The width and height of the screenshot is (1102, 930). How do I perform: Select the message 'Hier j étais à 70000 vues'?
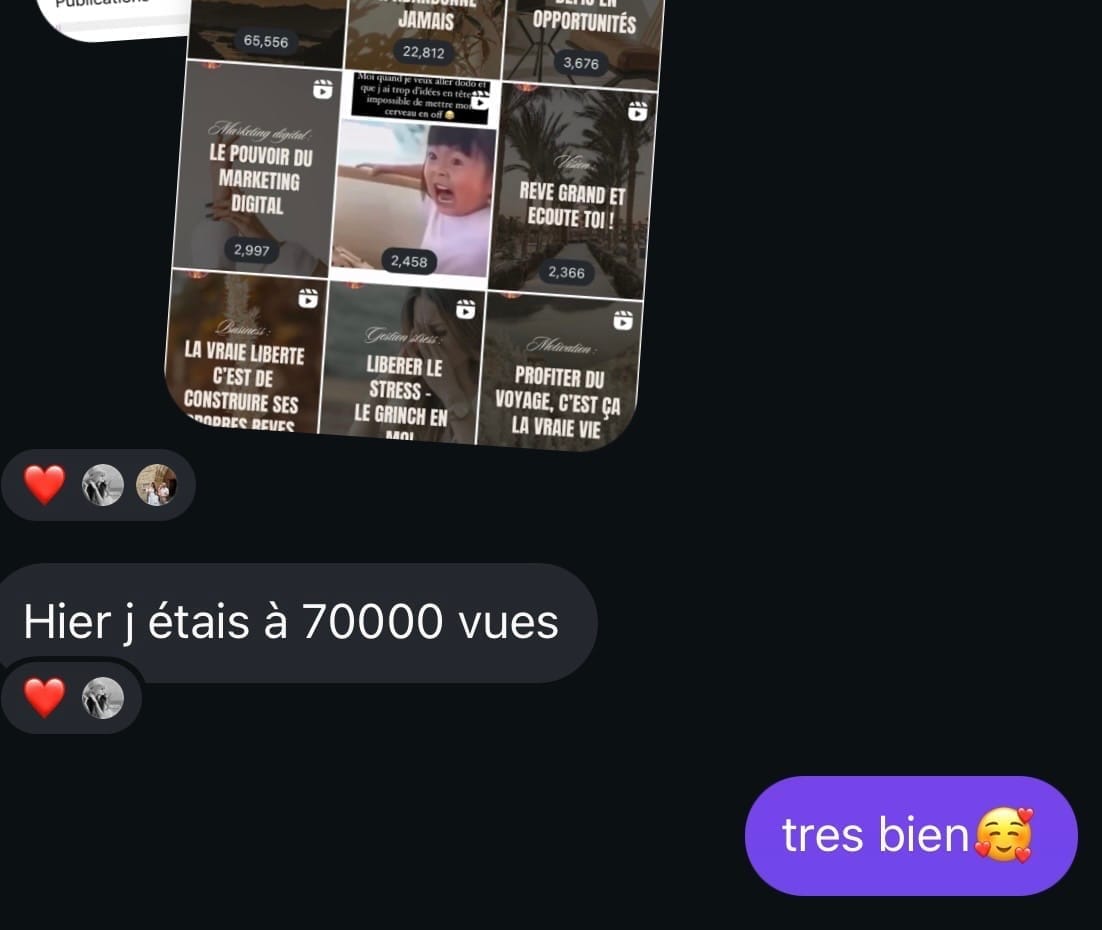[292, 622]
